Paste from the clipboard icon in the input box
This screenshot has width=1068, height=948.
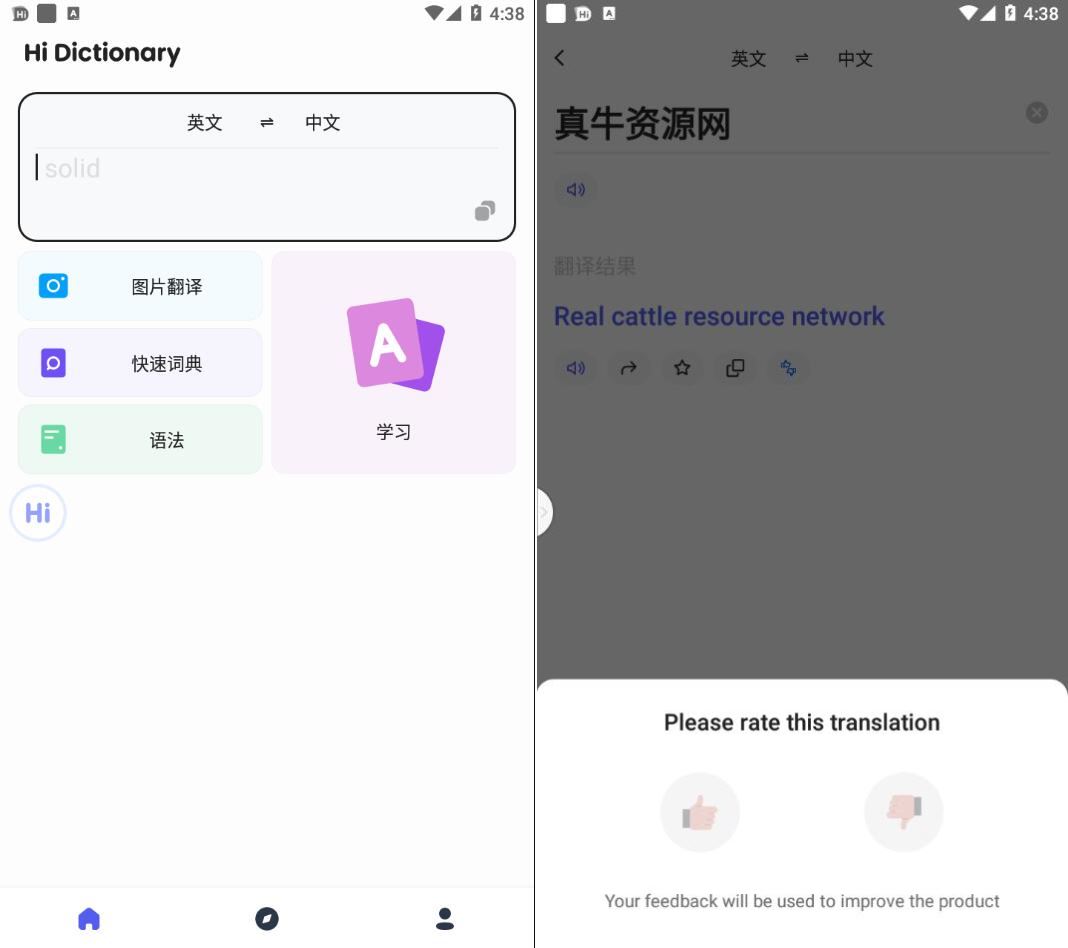[x=485, y=210]
